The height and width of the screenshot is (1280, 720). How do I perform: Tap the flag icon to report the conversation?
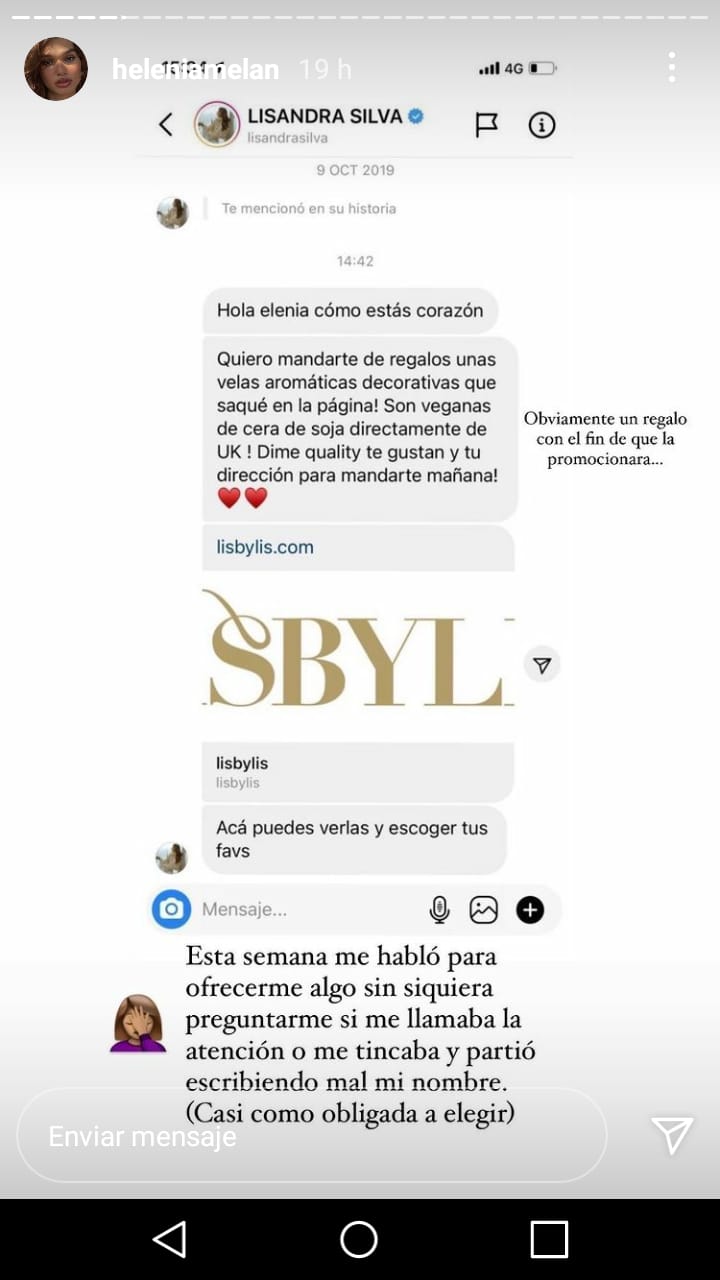(487, 124)
